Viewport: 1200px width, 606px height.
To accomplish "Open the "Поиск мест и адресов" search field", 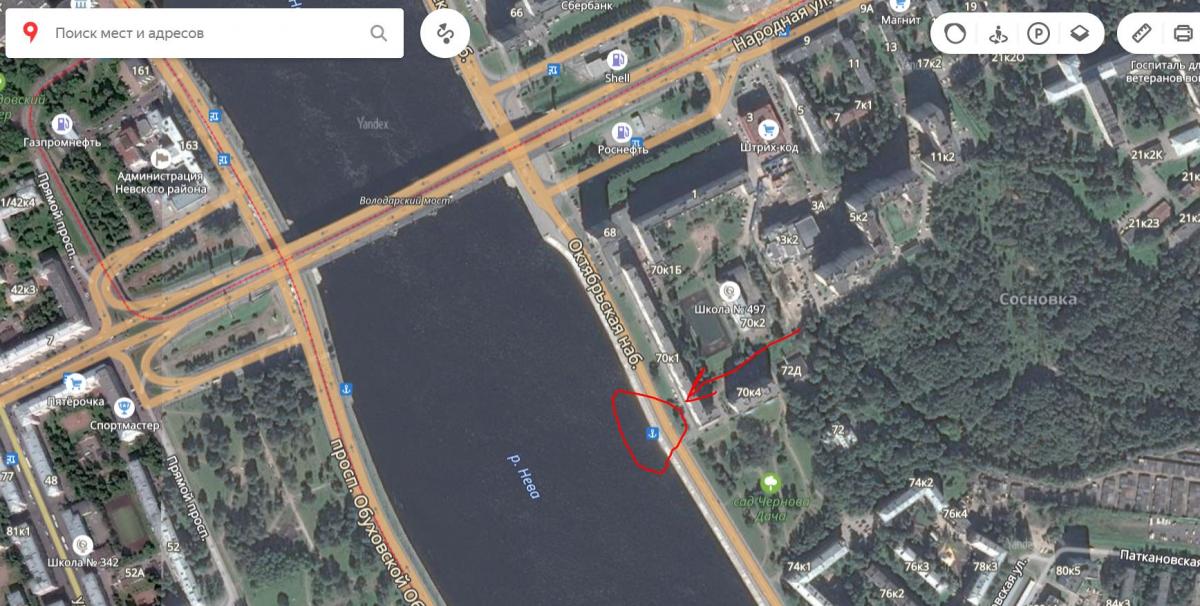I will click(x=200, y=33).
